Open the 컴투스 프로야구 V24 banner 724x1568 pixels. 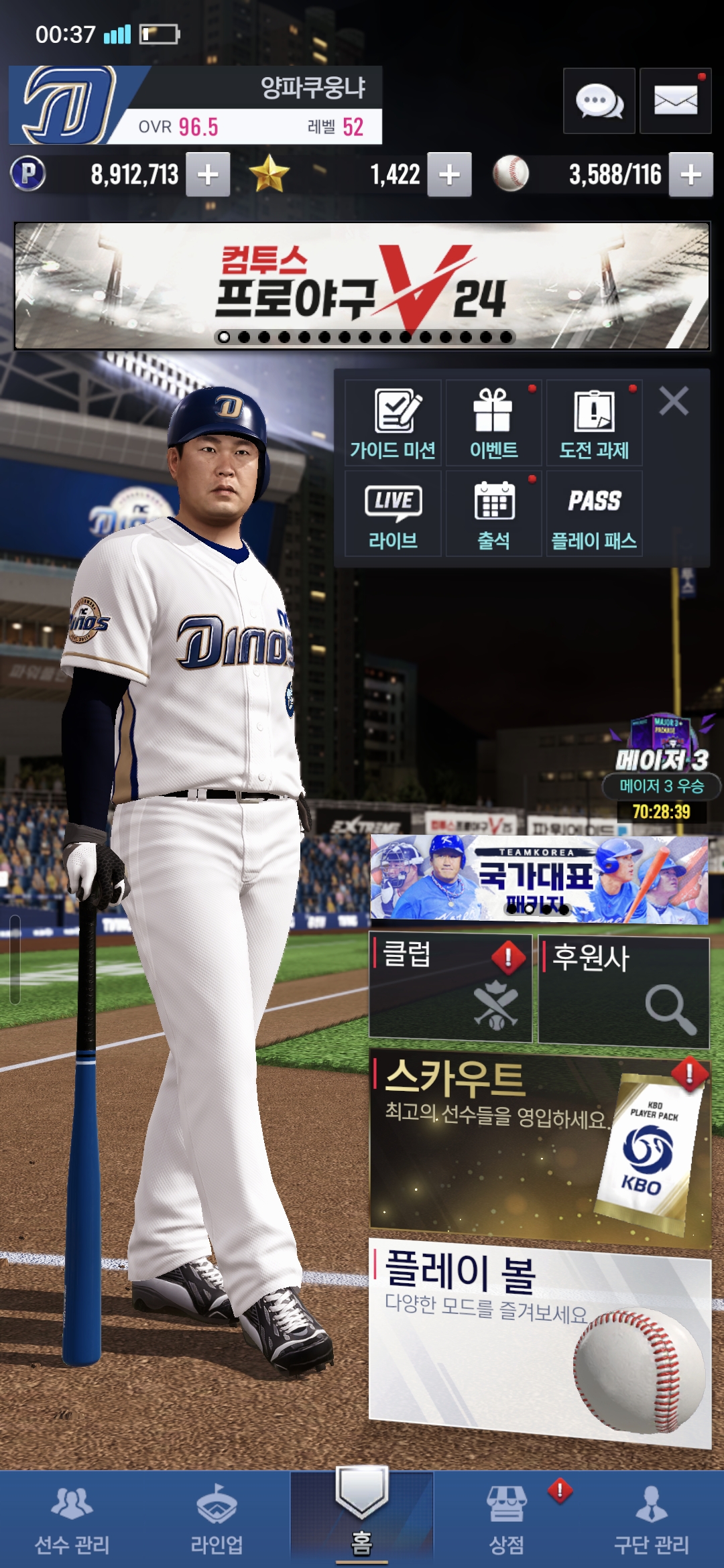point(362,285)
